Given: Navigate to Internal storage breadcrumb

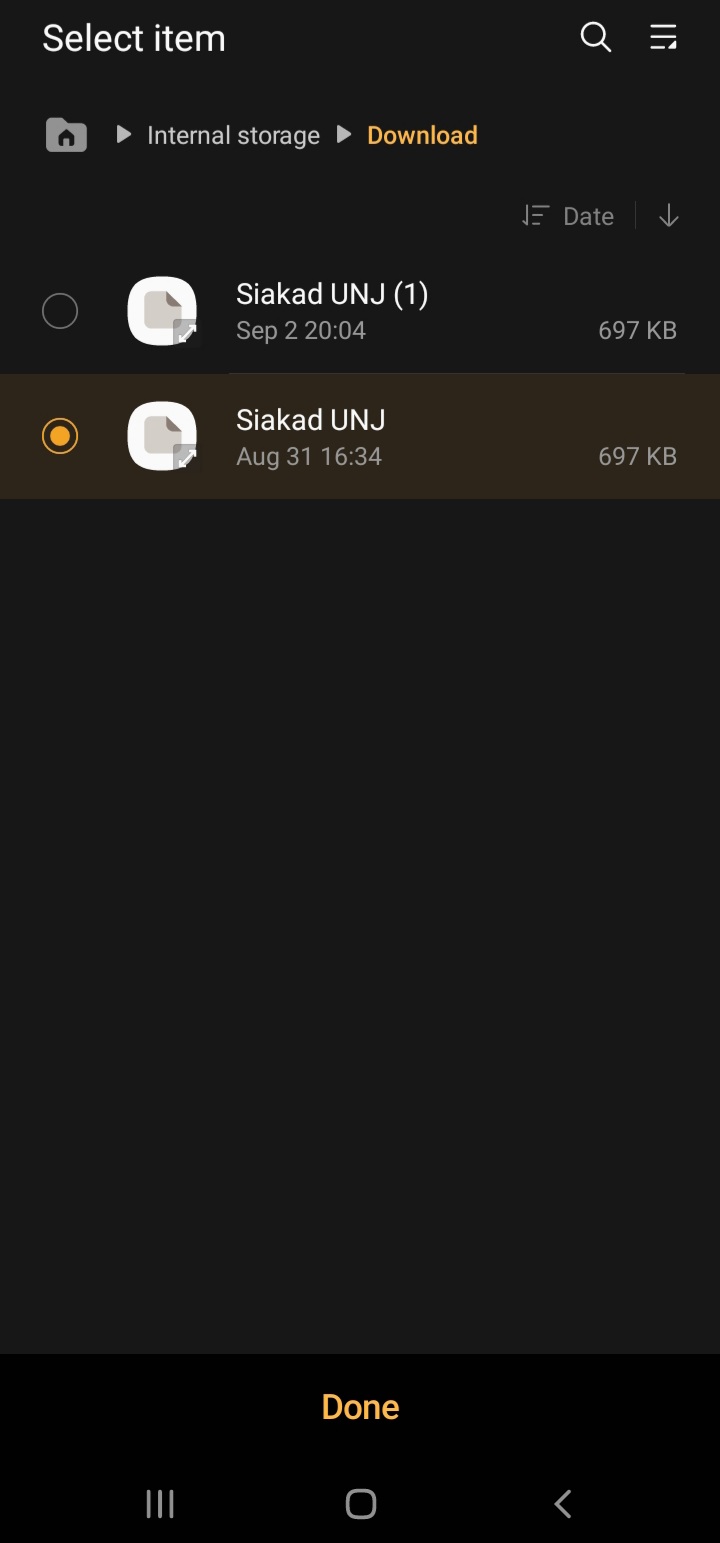Looking at the screenshot, I should click(x=233, y=135).
